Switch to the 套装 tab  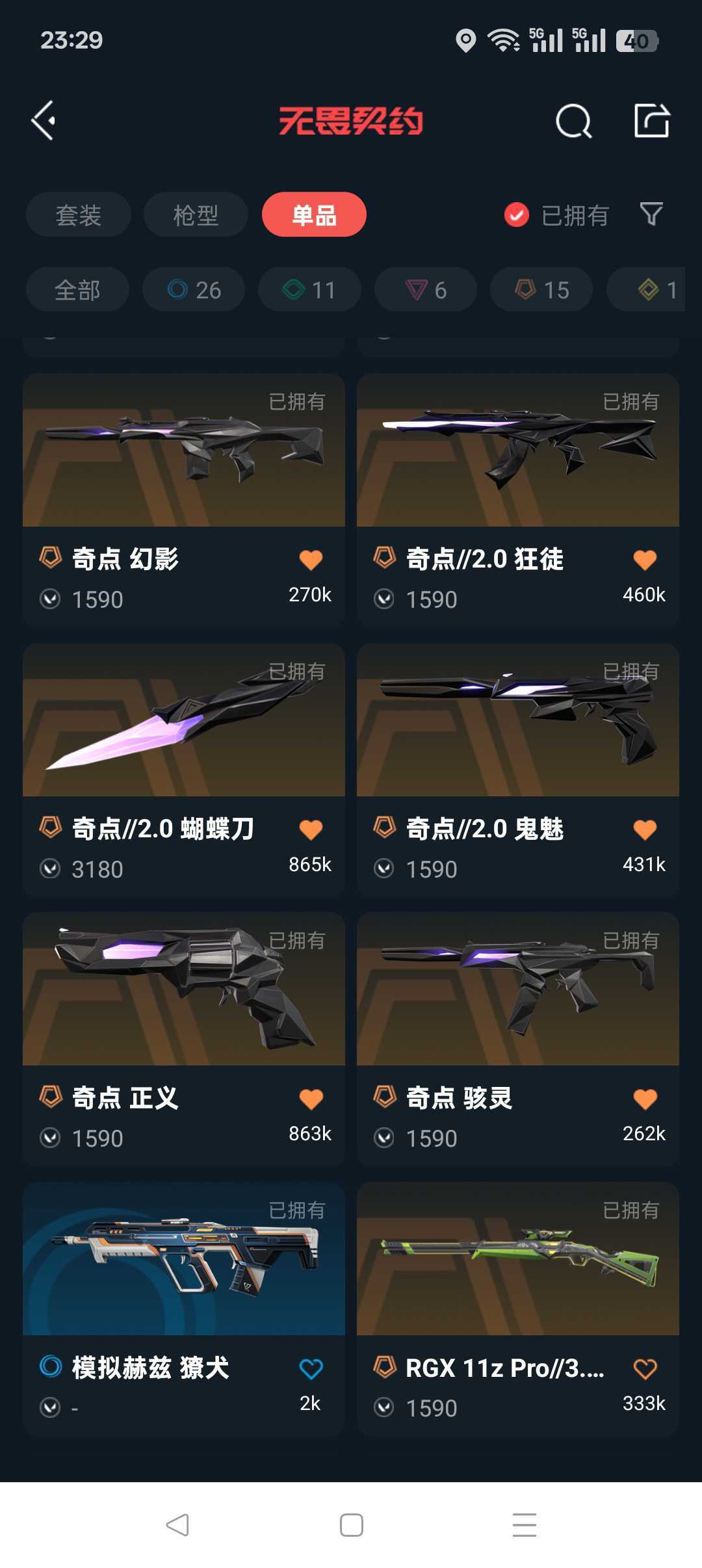(x=79, y=215)
